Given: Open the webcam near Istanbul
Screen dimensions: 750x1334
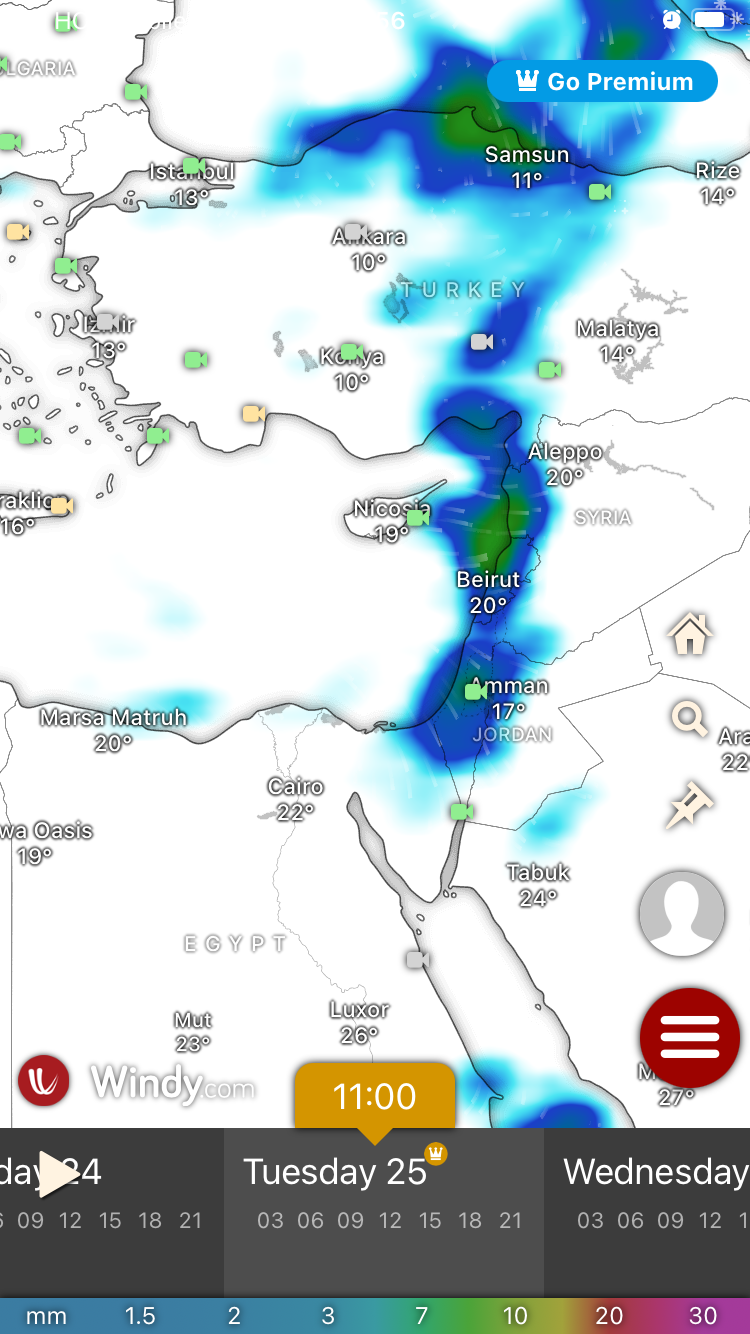Looking at the screenshot, I should [x=193, y=166].
